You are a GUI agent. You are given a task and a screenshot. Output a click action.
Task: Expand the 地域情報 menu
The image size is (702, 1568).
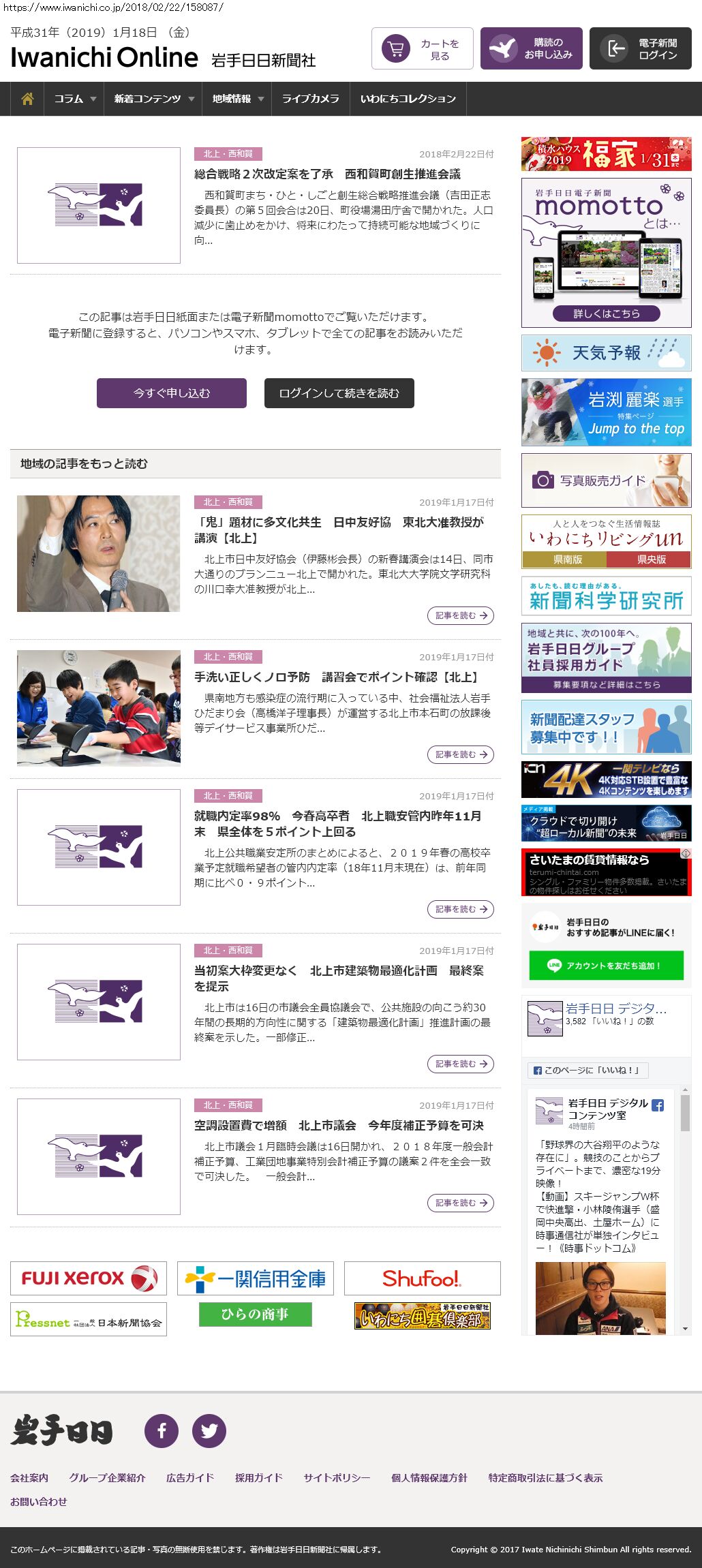[x=237, y=99]
